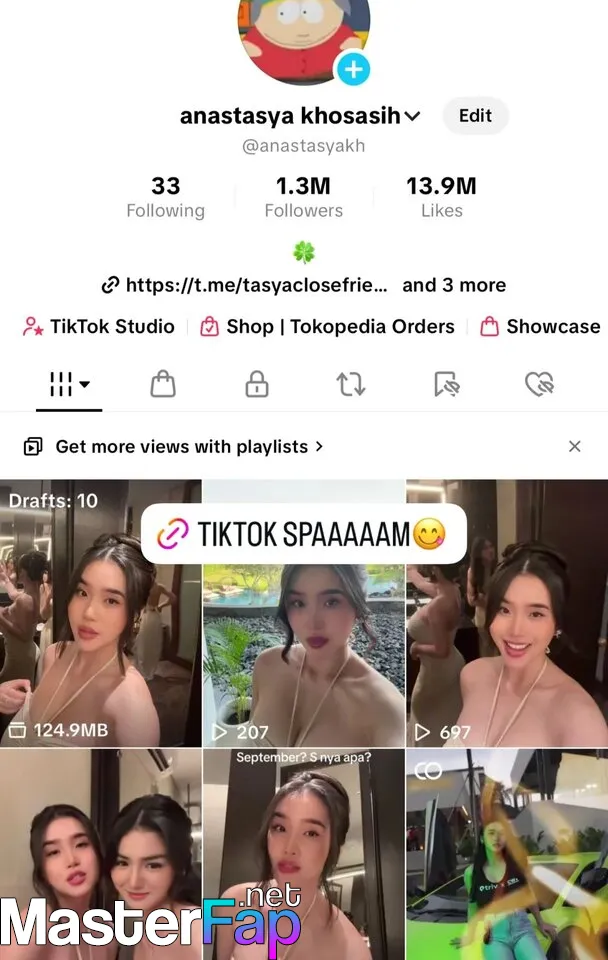Dismiss the playlists banner
Image resolution: width=608 pixels, height=960 pixels.
click(575, 447)
